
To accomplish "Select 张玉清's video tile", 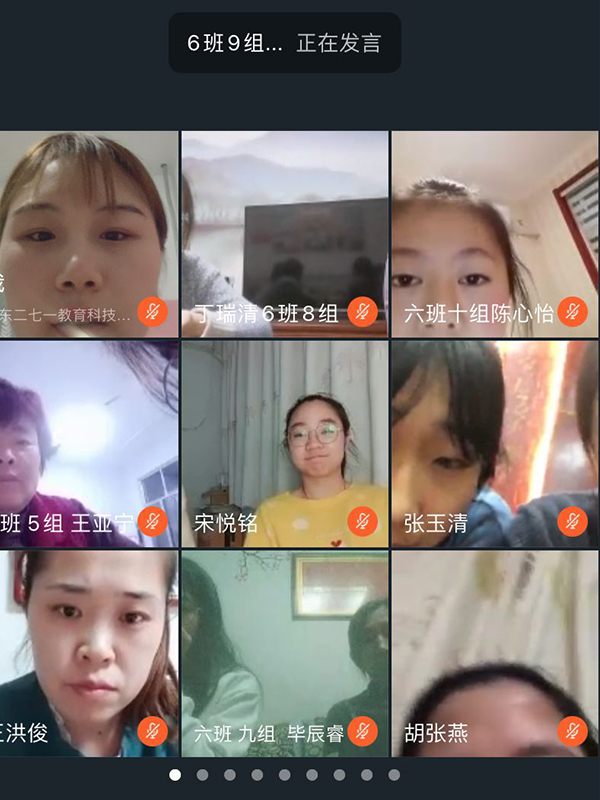I will pos(494,444).
